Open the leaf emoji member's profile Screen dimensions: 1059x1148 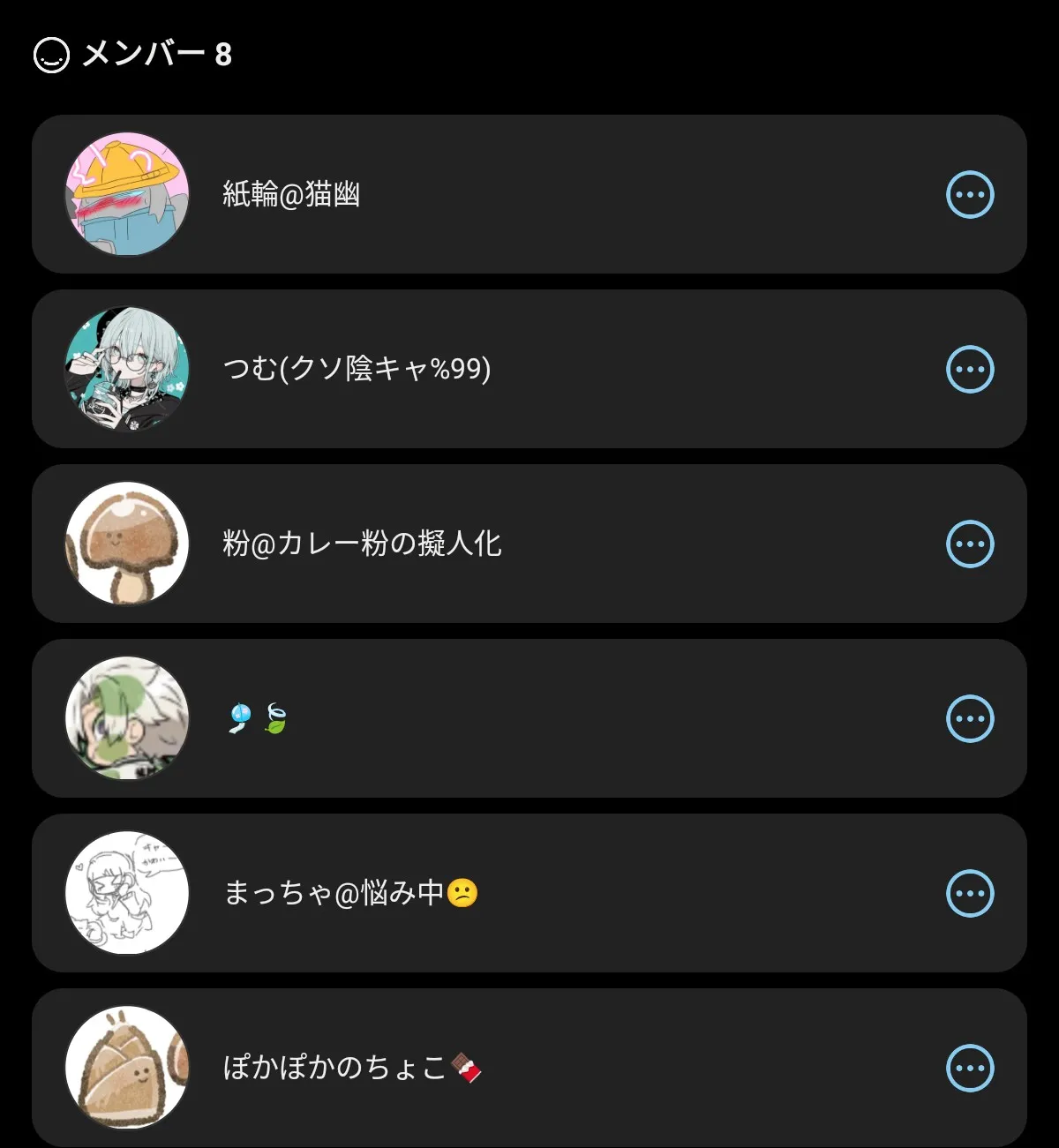(x=256, y=718)
